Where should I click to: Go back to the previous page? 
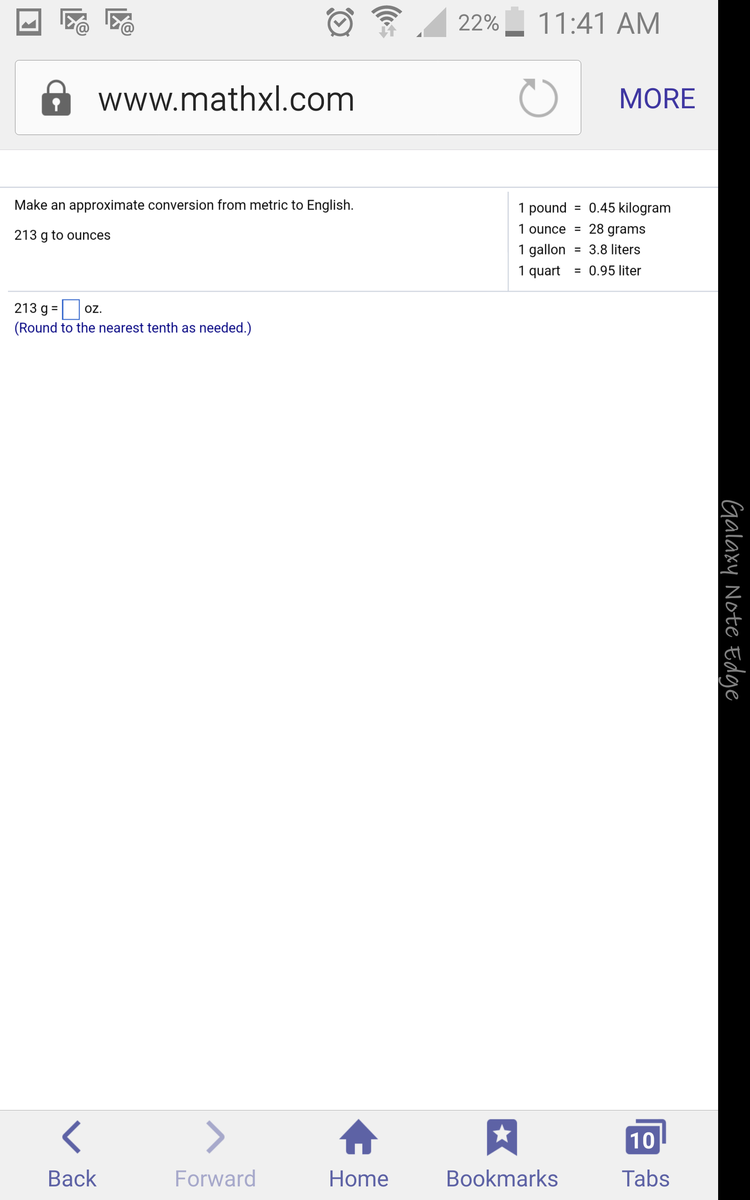click(x=72, y=1155)
